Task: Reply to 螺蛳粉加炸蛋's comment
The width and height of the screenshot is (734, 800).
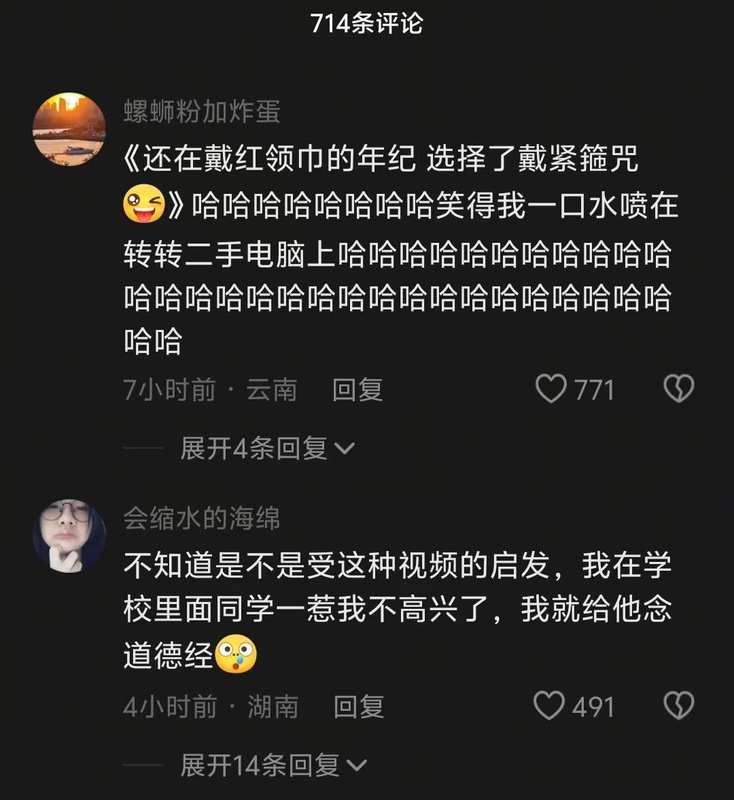Action: click(357, 390)
